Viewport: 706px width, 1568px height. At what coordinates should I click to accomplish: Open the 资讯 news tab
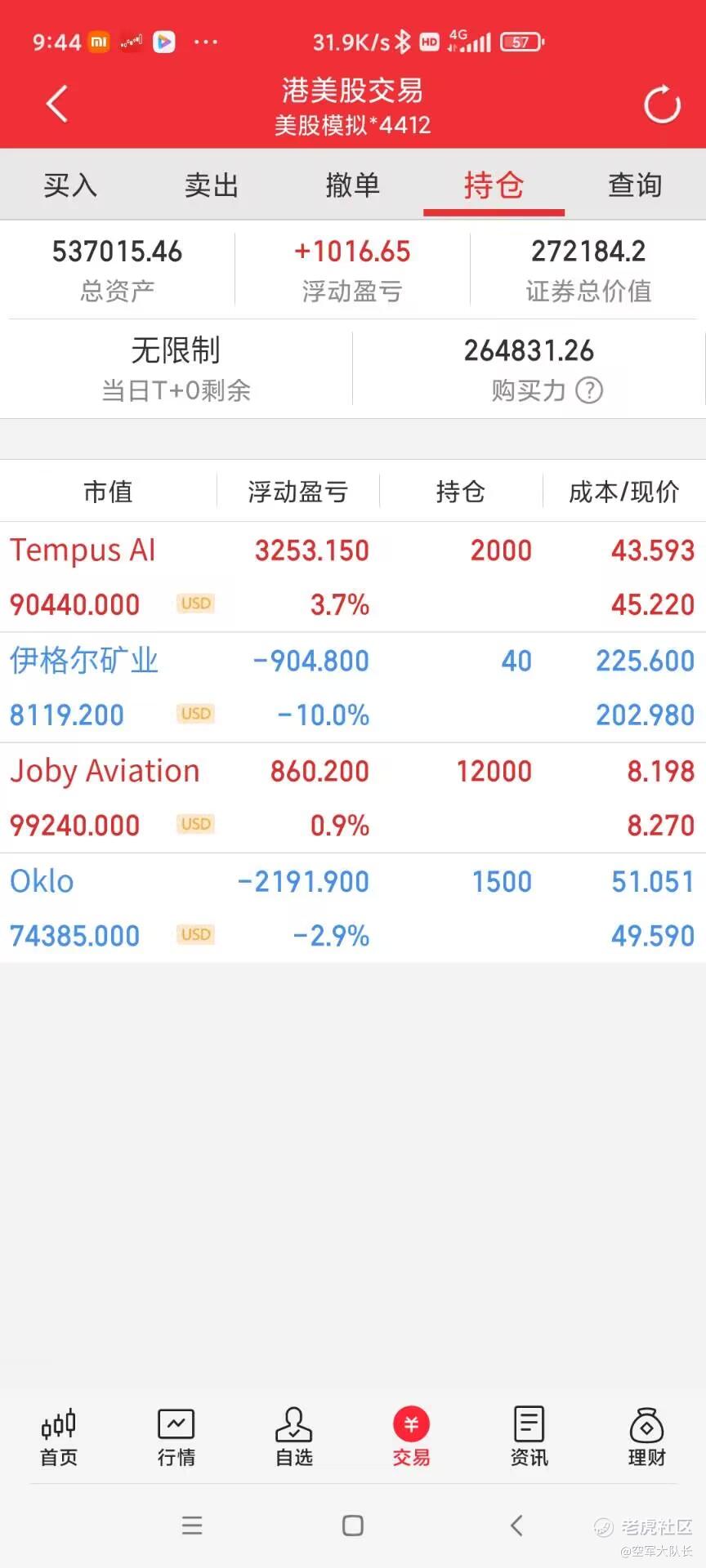coord(529,1437)
